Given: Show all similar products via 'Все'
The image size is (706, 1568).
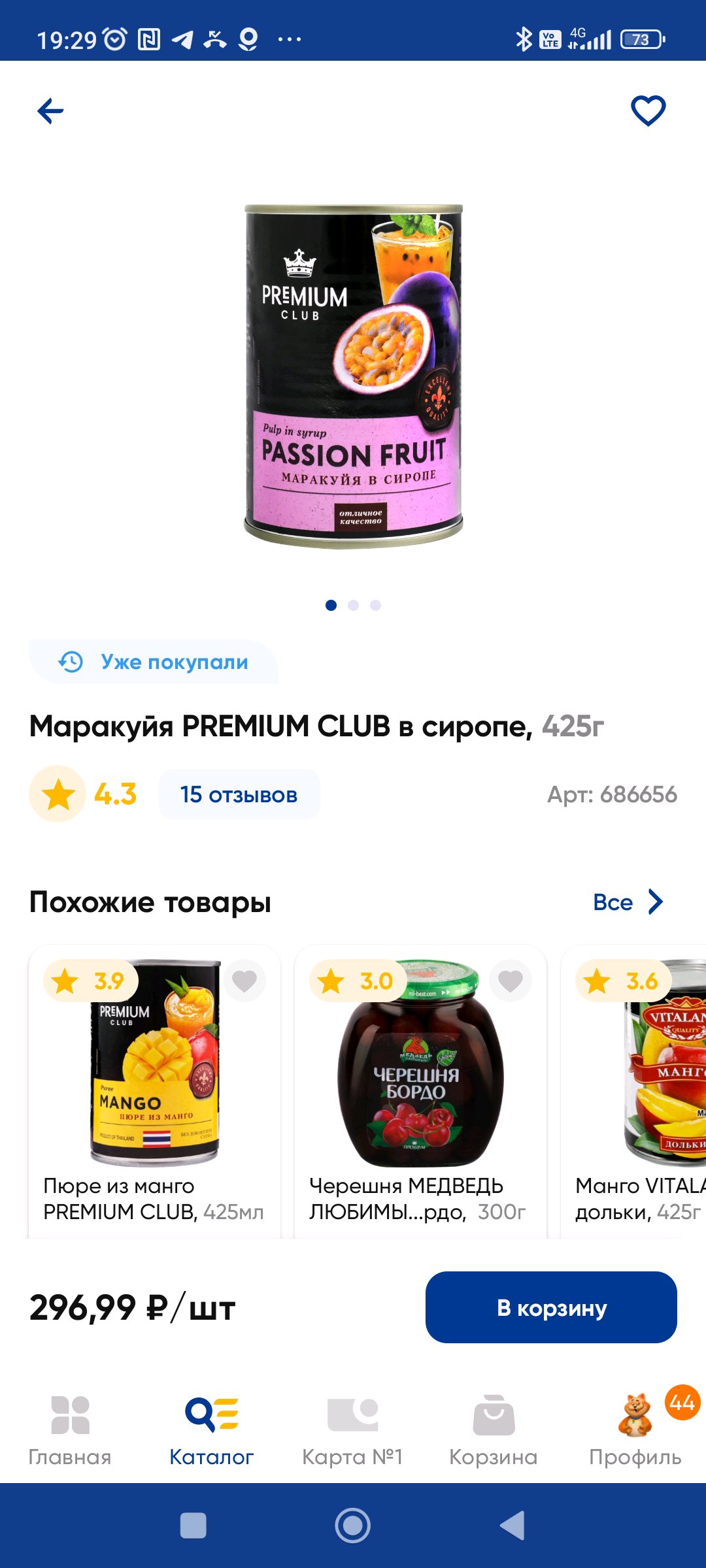Looking at the screenshot, I should 628,902.
